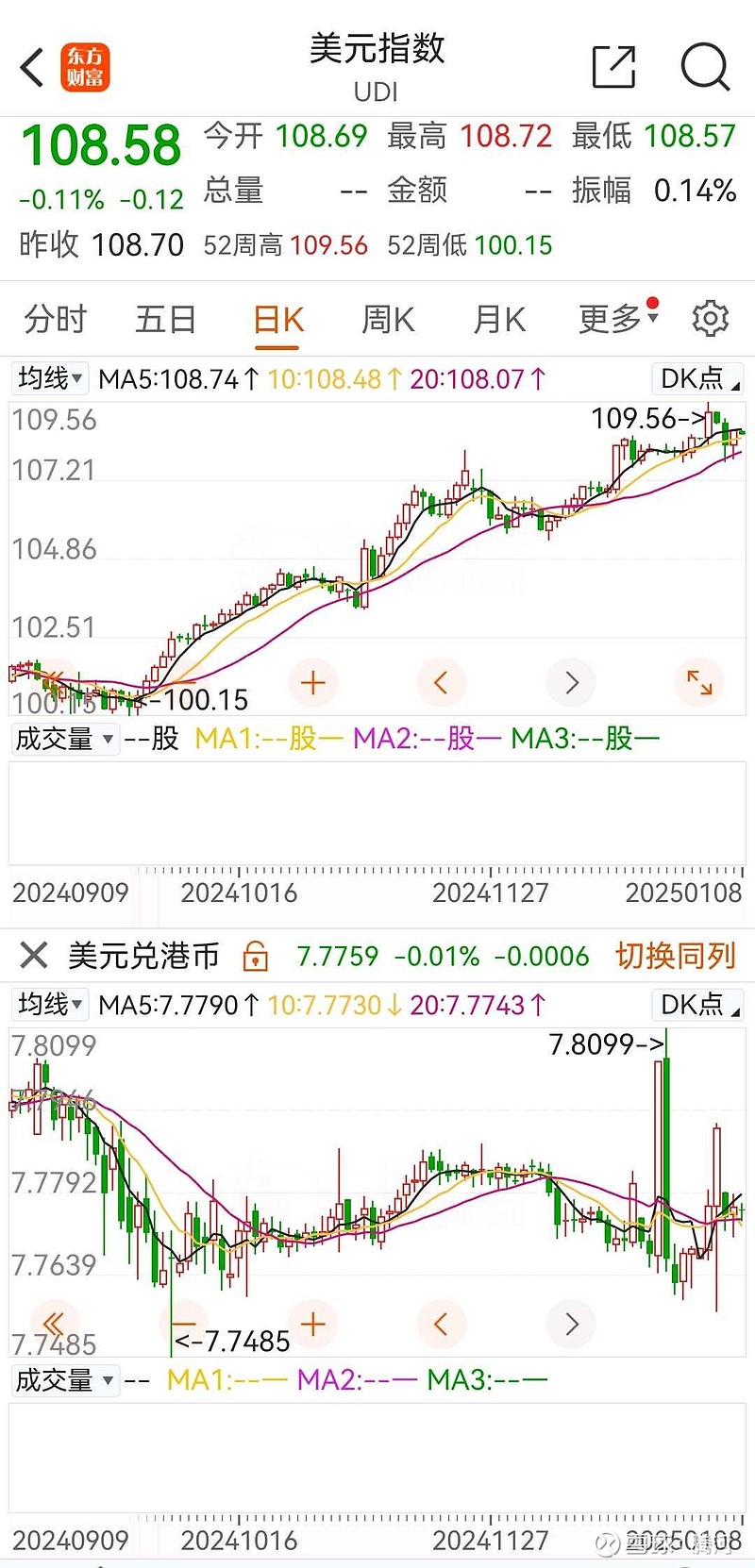
Task: Toggle DK点 indicator on 美元兑港币 chart
Action: point(696,1005)
